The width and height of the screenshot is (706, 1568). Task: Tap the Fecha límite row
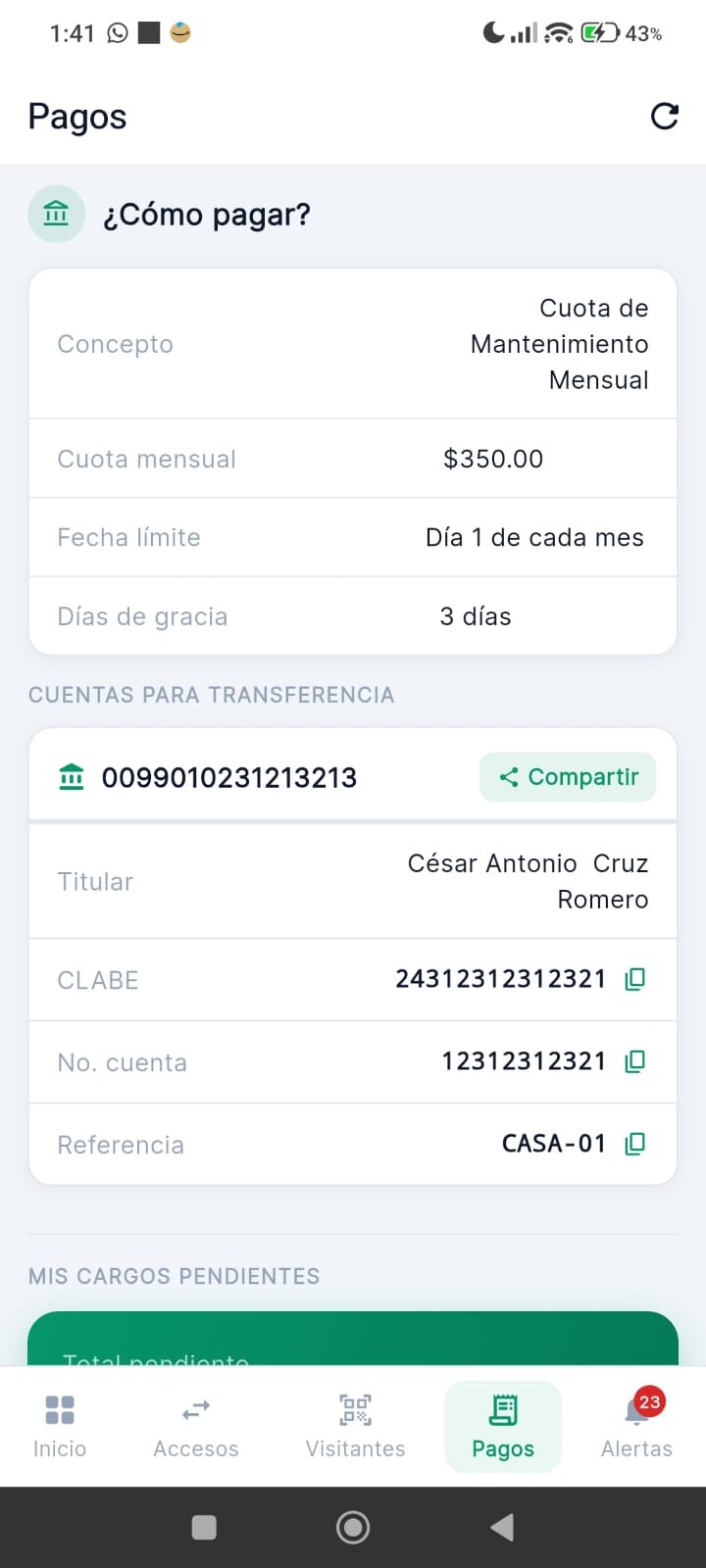(353, 537)
